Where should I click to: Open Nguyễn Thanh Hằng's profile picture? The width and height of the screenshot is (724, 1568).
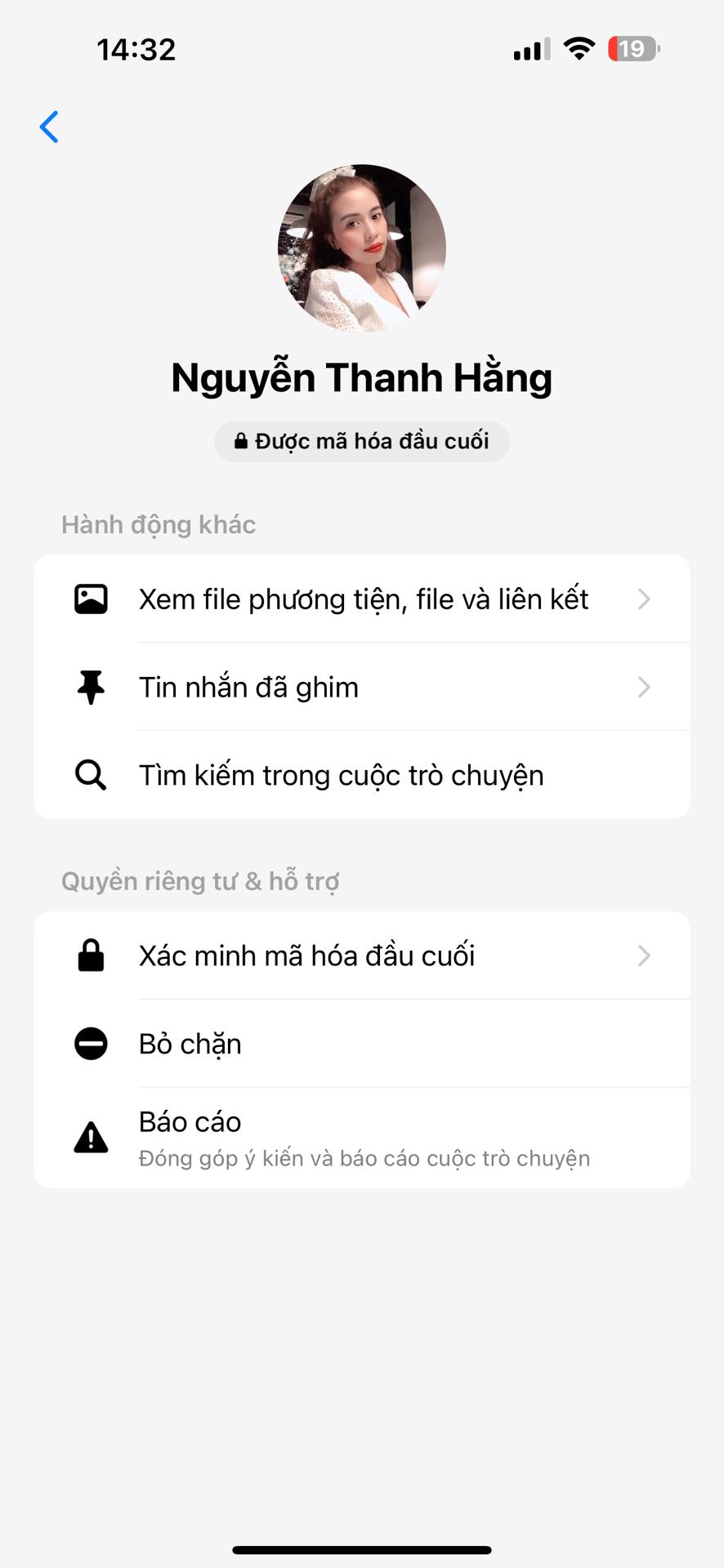point(362,248)
